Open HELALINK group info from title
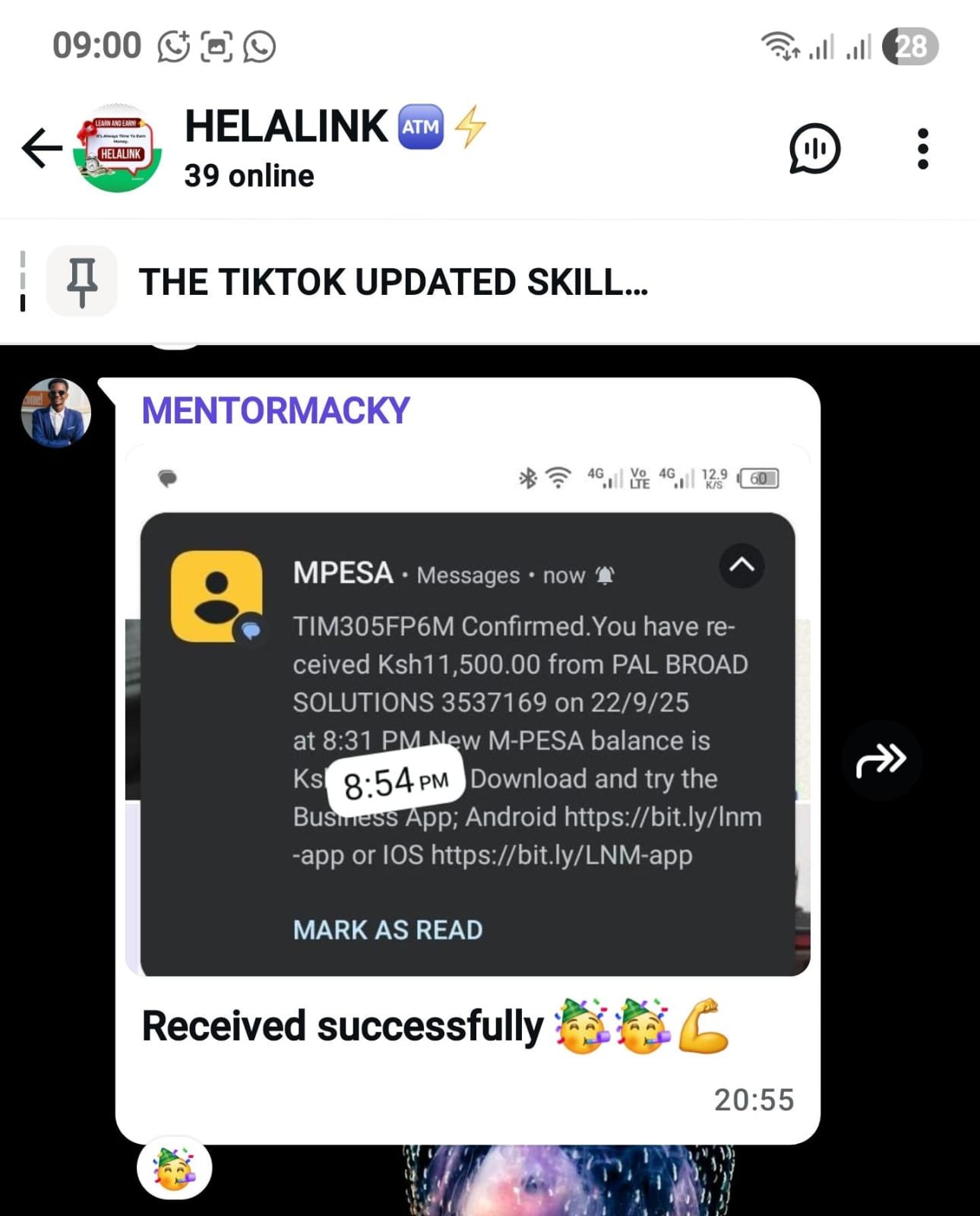The height and width of the screenshot is (1216, 980). (286, 127)
